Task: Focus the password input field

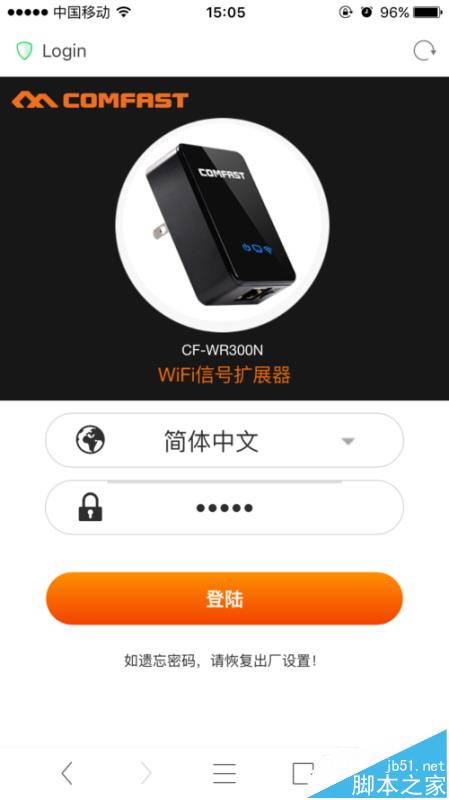Action: tap(224, 508)
